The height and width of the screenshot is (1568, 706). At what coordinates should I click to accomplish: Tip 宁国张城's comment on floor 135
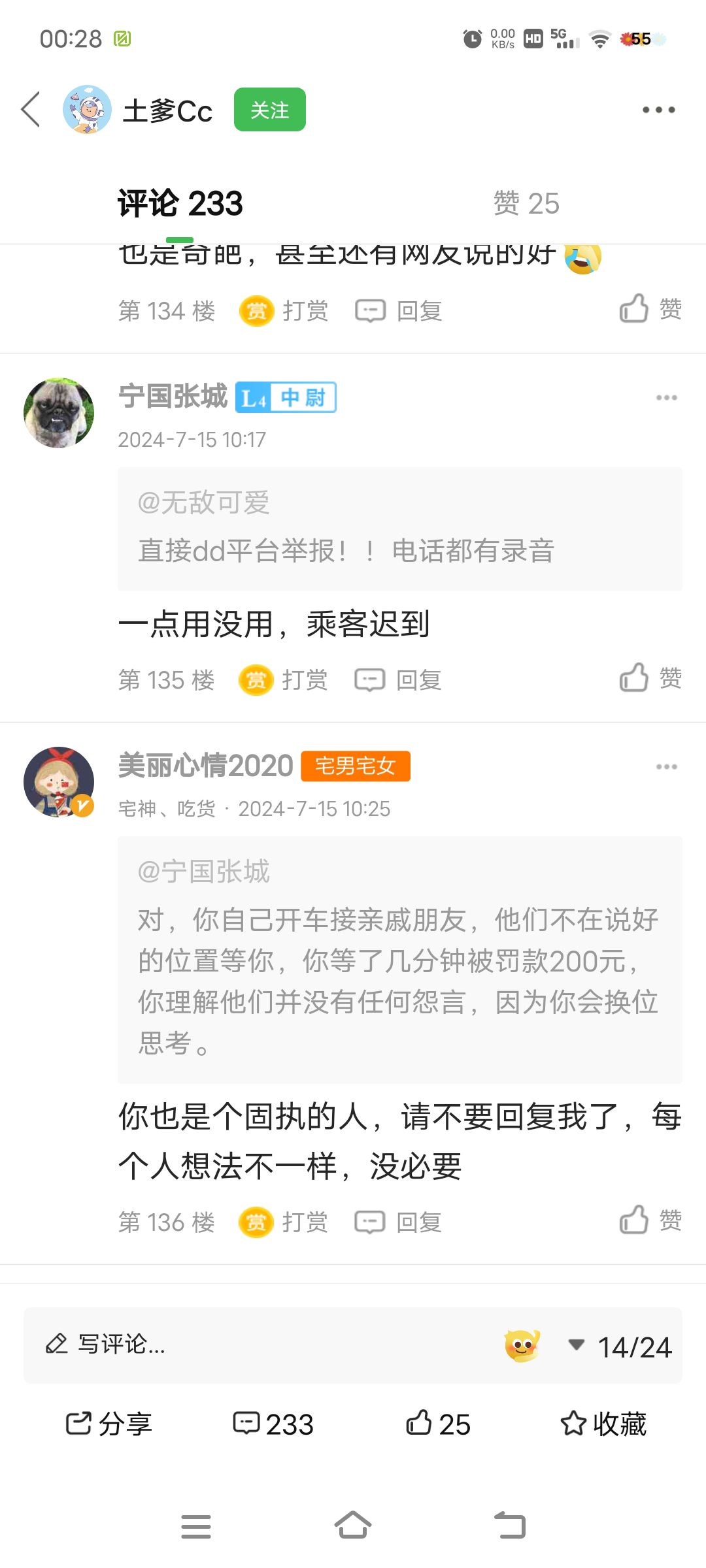(284, 680)
